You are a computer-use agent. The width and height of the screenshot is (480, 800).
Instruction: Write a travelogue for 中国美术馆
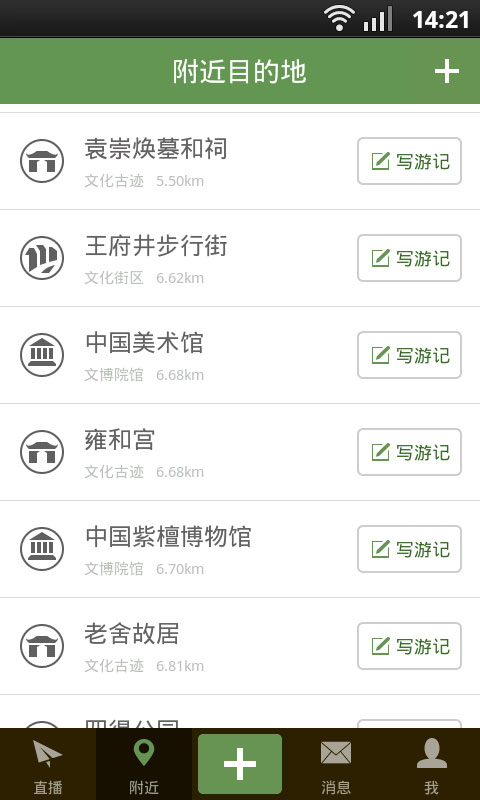click(x=409, y=355)
